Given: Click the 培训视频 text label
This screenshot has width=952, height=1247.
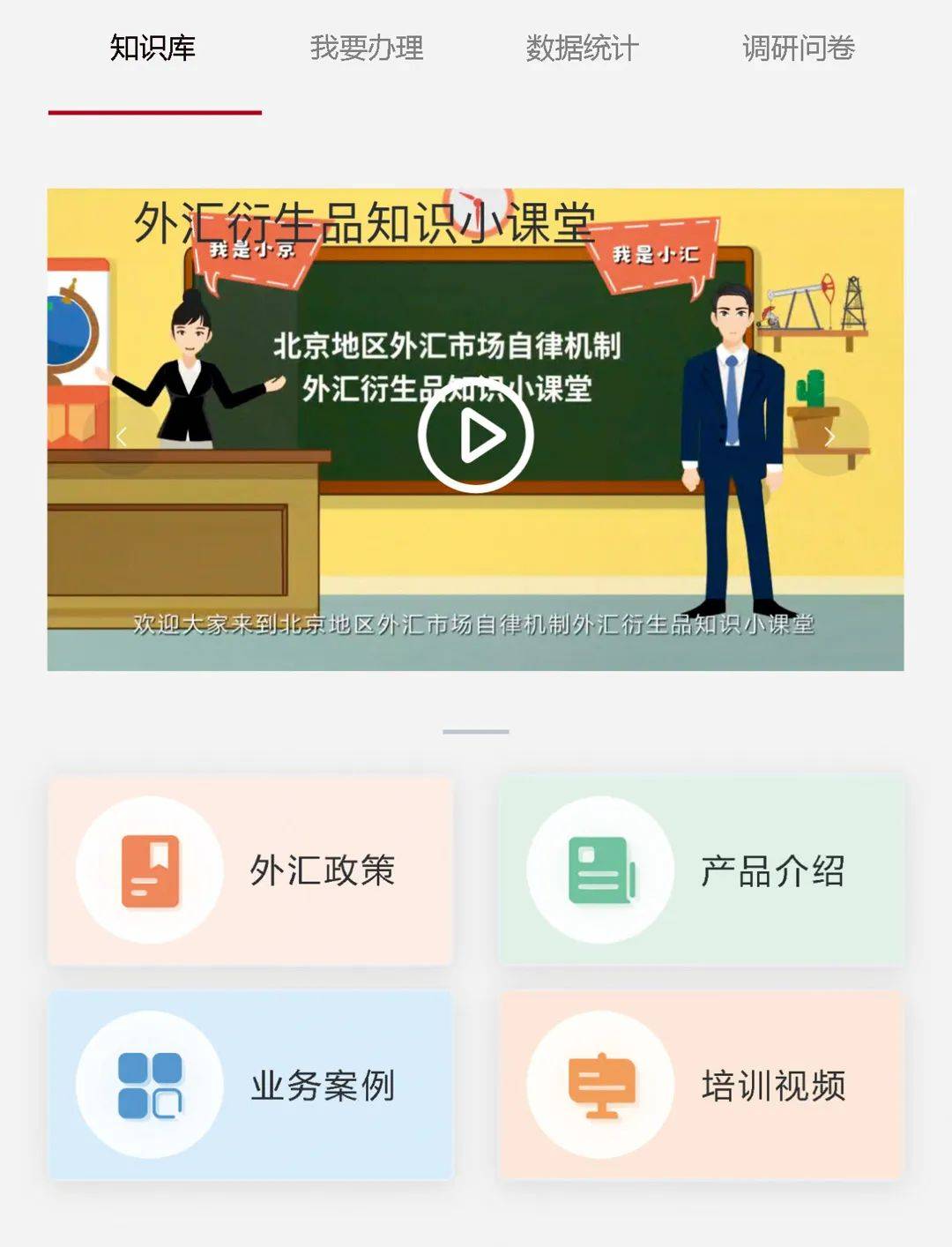Looking at the screenshot, I should (x=775, y=1086).
